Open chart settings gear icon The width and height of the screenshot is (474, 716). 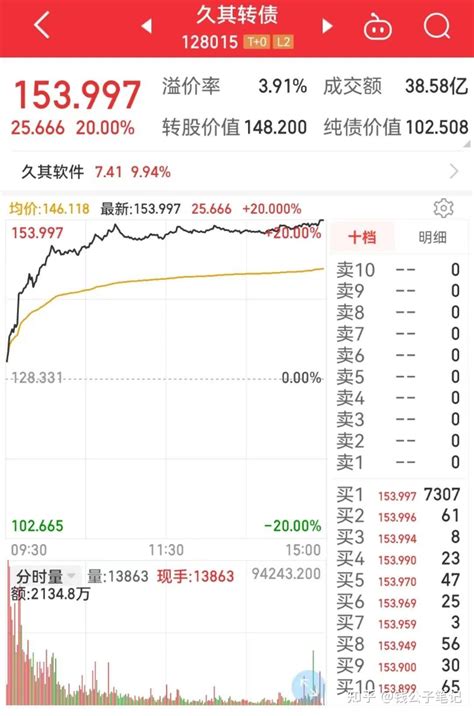(443, 209)
